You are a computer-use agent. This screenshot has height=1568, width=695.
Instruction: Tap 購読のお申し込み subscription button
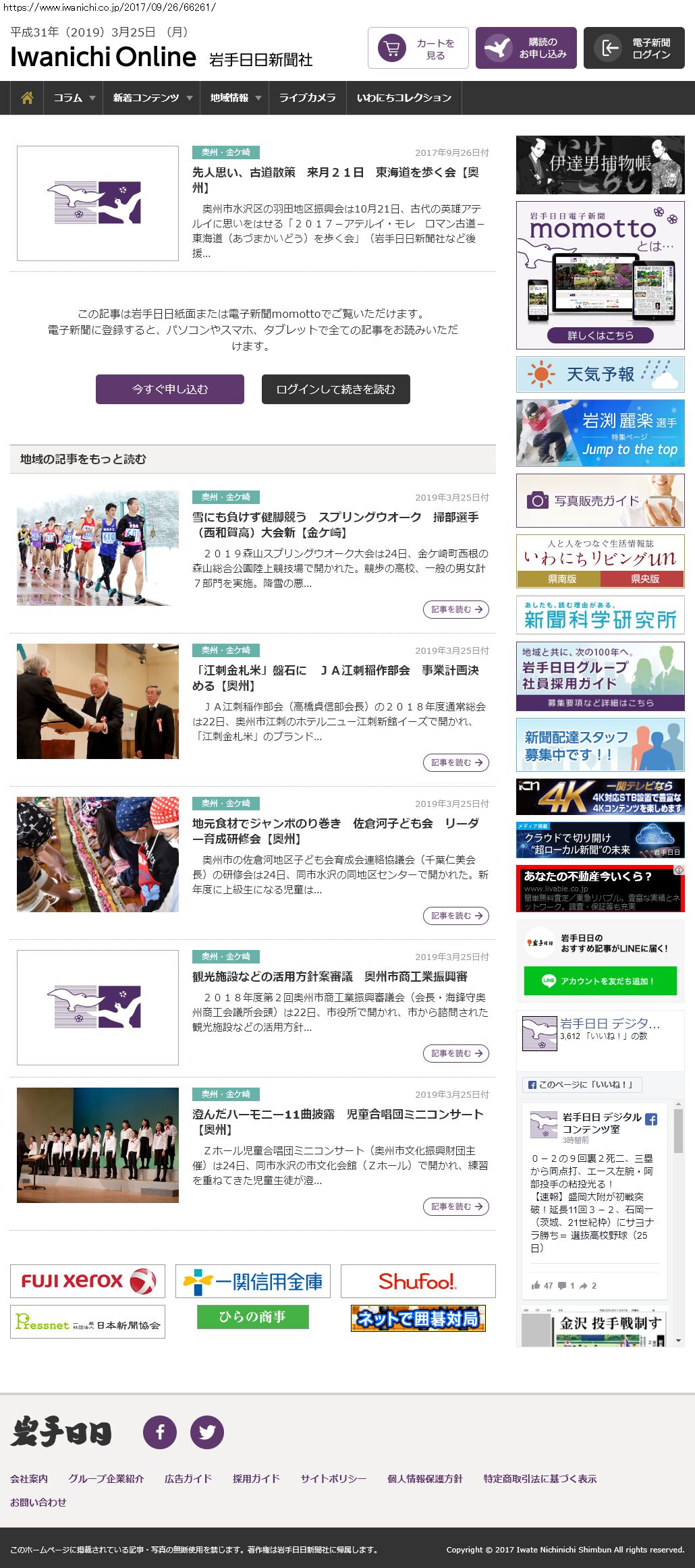coord(526,49)
